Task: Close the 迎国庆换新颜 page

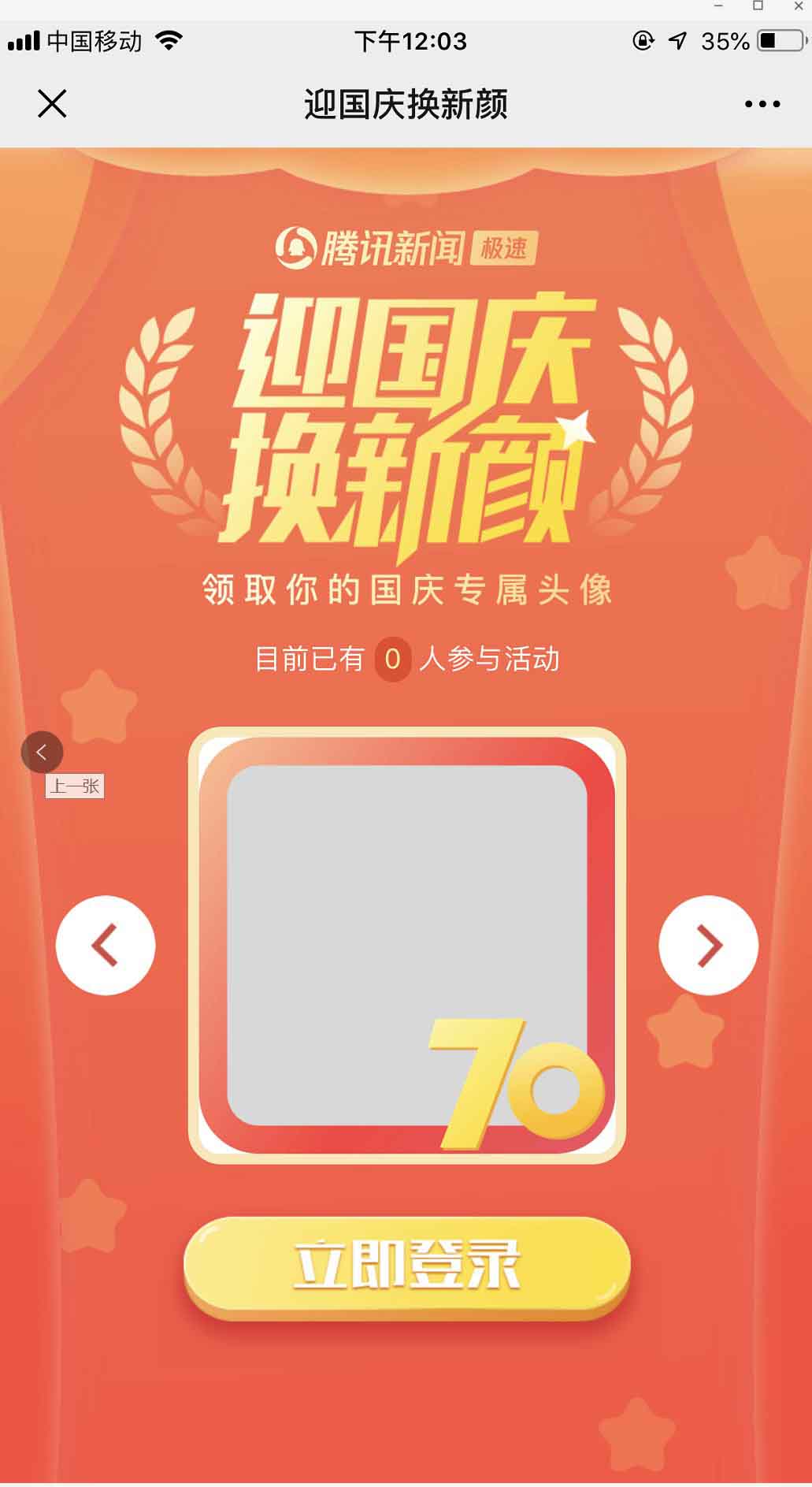Action: coord(52,103)
